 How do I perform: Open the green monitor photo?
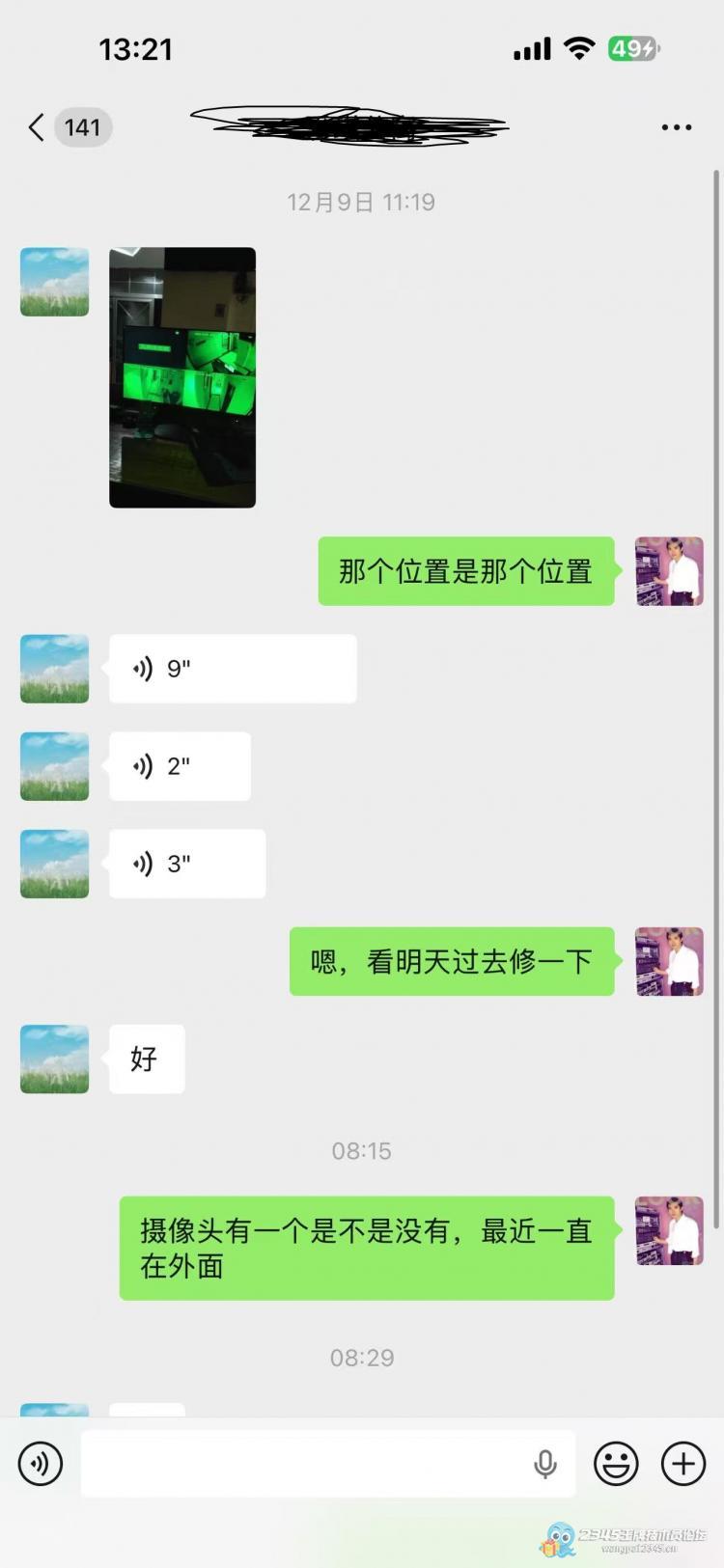click(x=182, y=377)
